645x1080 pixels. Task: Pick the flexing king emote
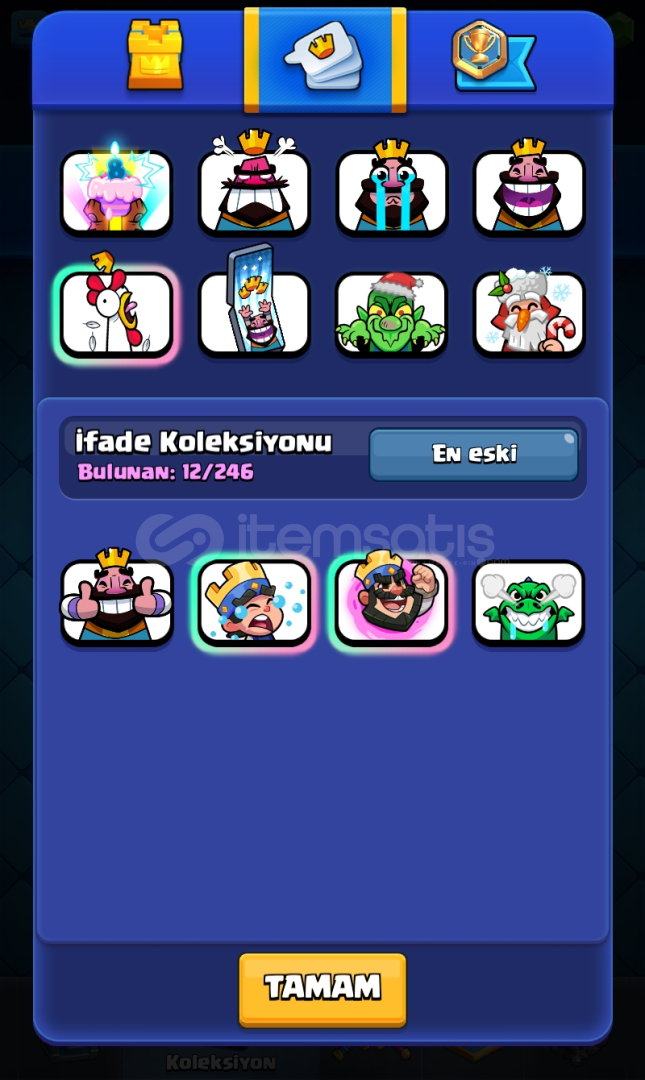tap(392, 602)
